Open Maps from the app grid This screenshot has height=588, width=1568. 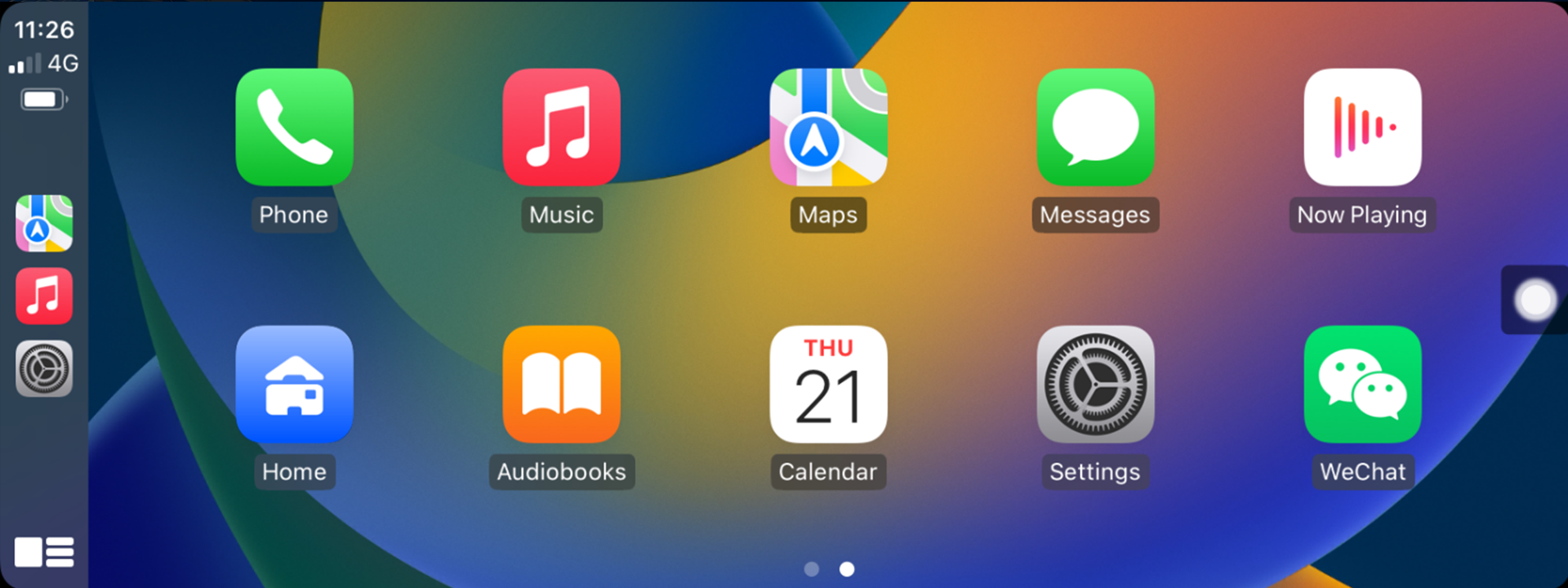click(828, 127)
